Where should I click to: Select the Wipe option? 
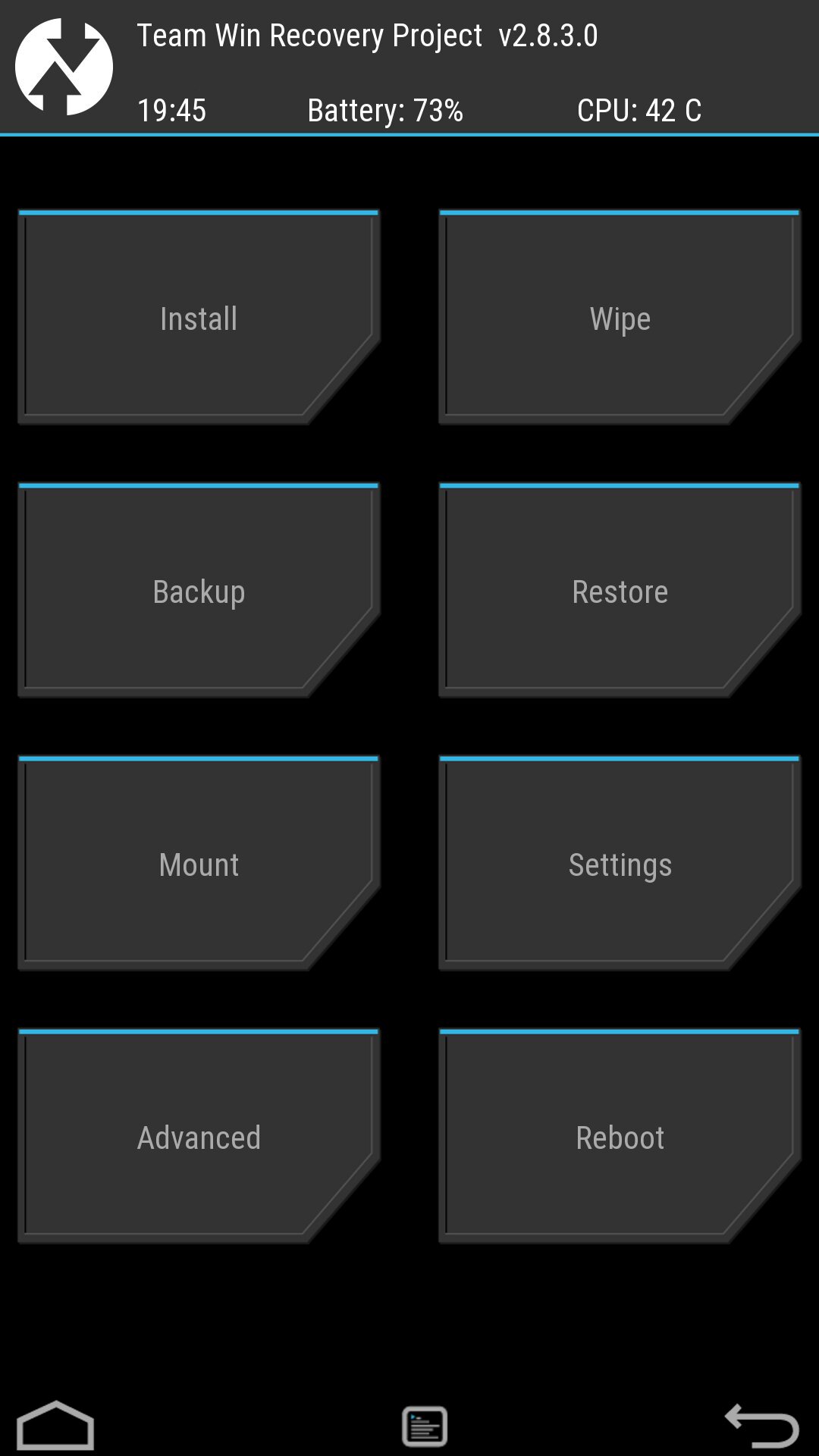[620, 318]
